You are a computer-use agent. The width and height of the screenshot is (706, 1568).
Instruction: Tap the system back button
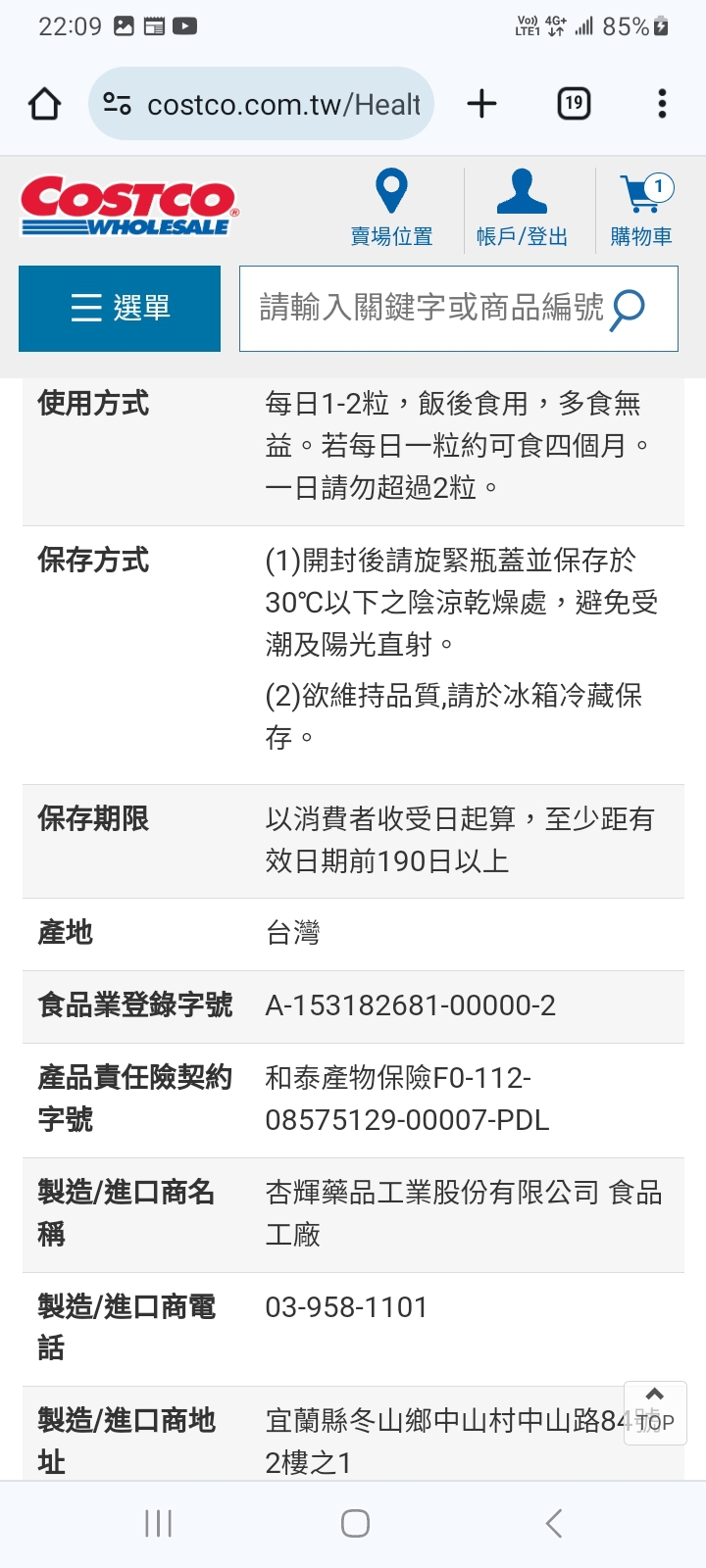click(554, 1523)
